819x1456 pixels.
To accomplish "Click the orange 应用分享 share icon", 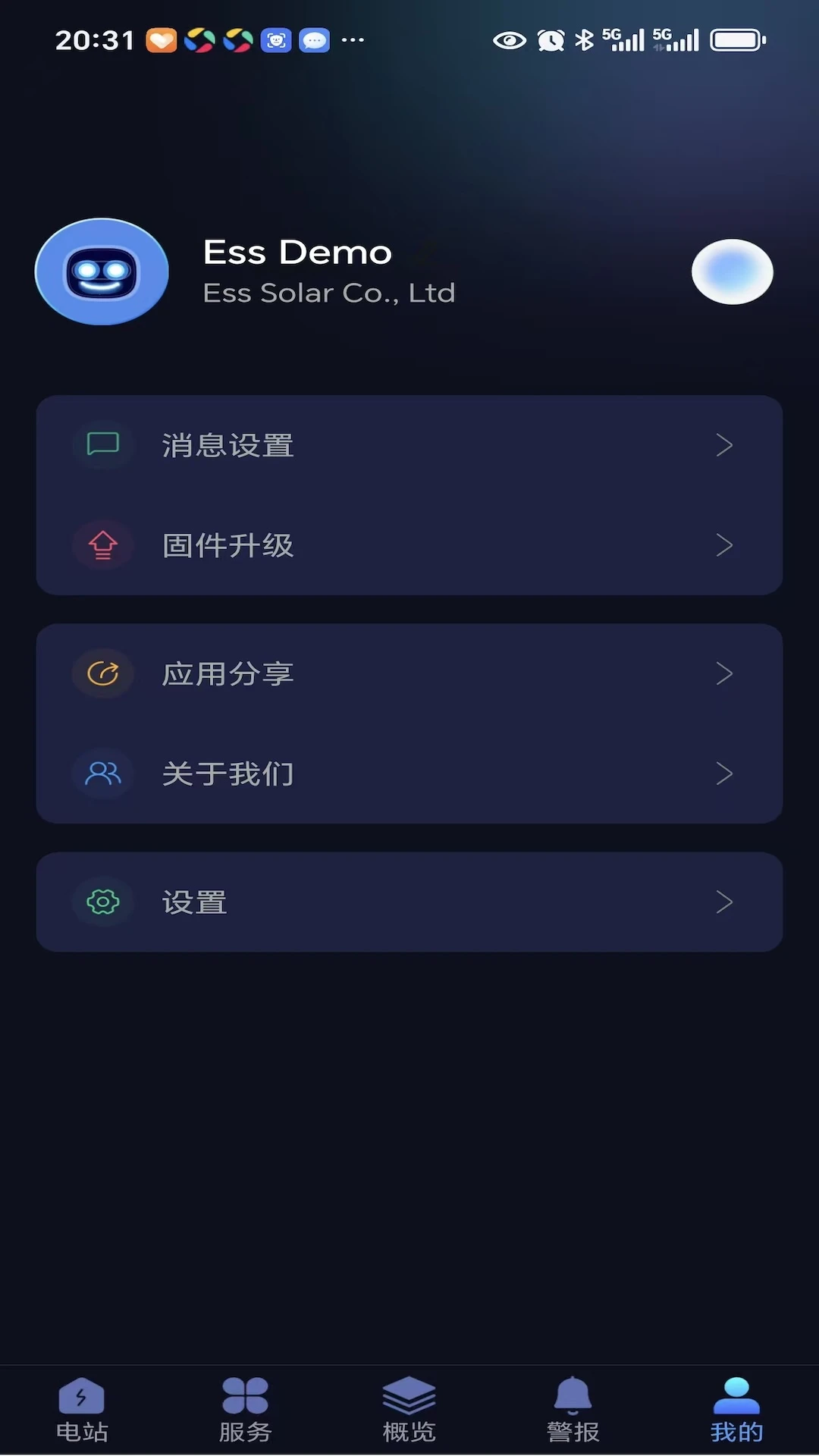I will click(102, 673).
